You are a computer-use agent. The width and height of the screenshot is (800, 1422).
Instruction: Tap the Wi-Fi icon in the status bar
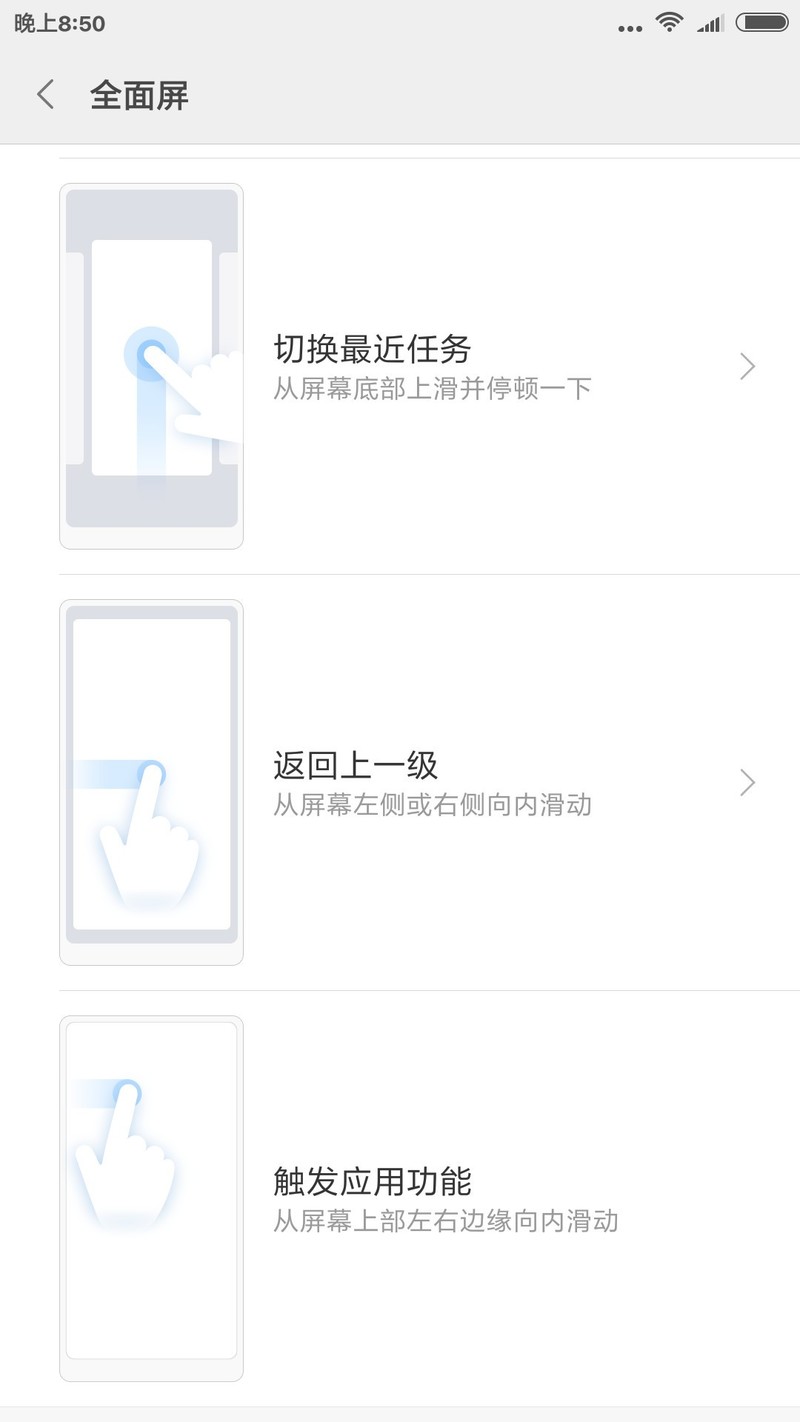tap(668, 24)
